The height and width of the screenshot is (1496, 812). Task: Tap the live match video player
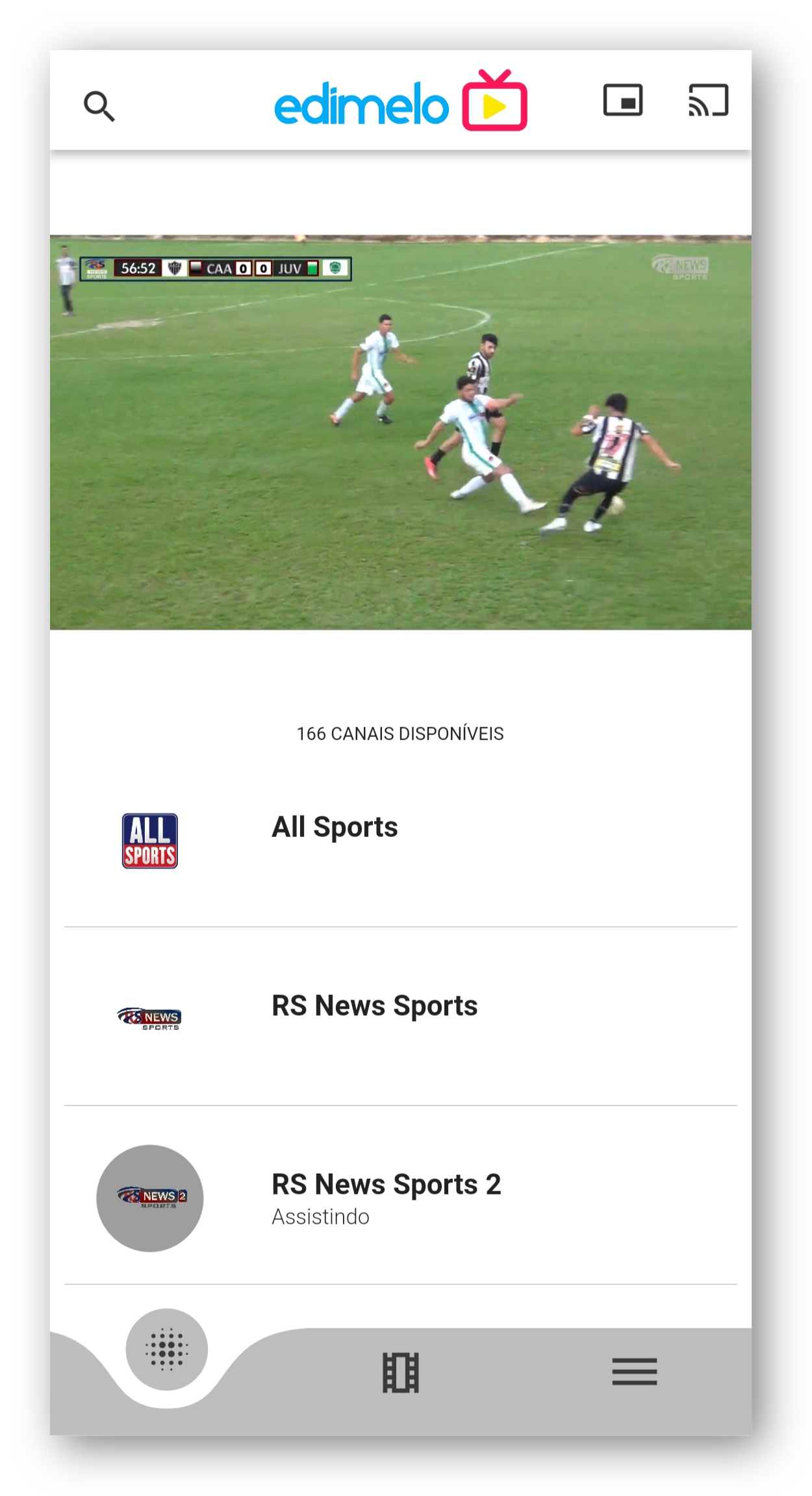click(401, 432)
